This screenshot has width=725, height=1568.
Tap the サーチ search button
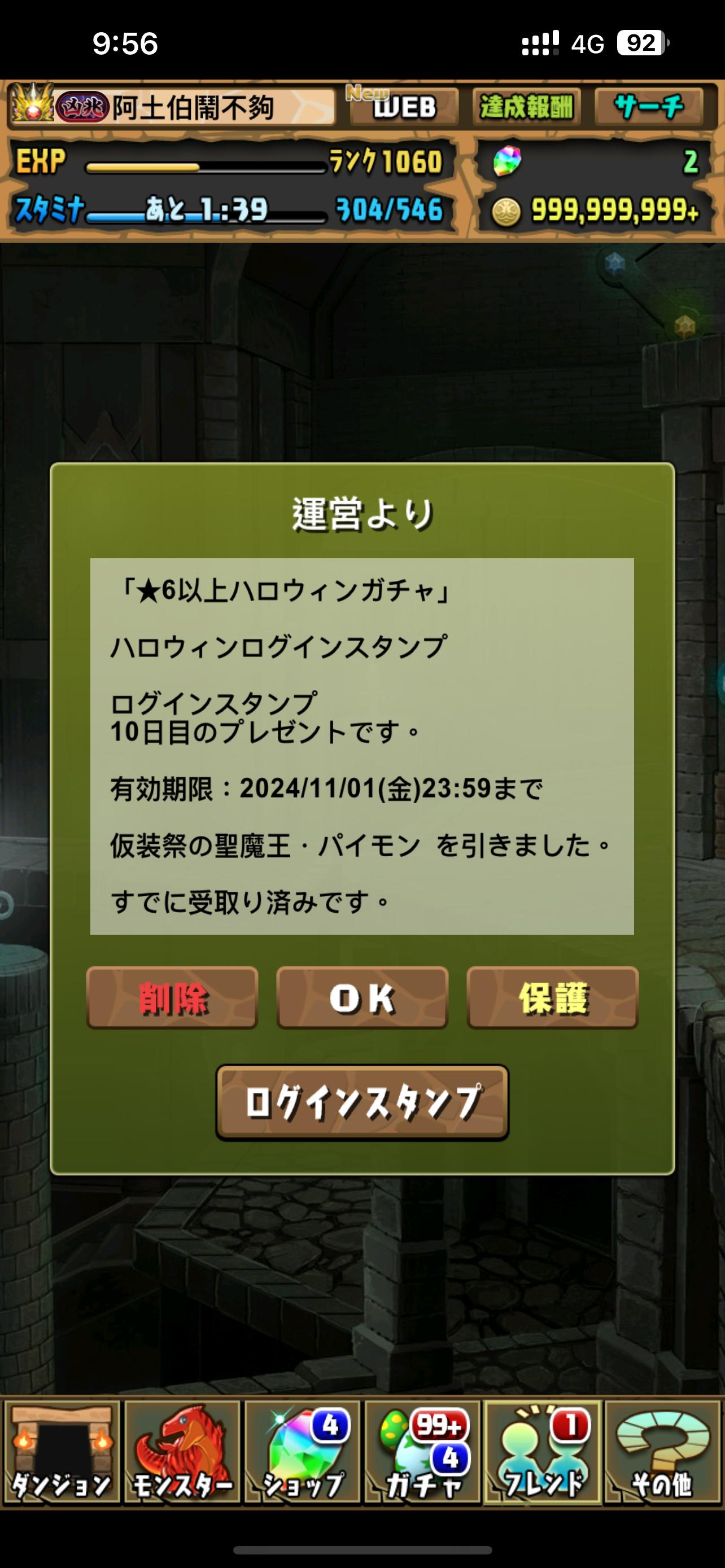pyautogui.click(x=649, y=107)
